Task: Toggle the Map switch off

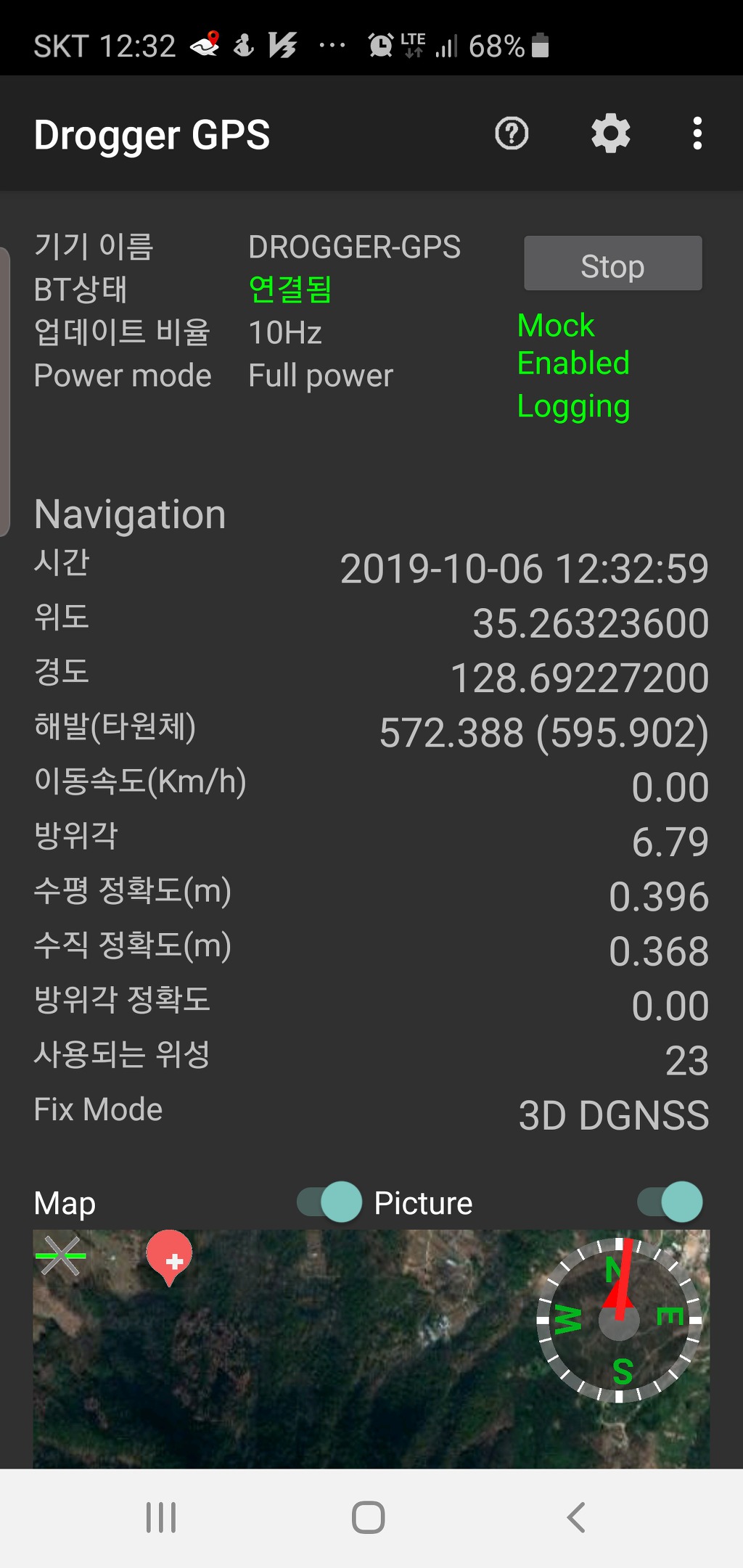Action: click(330, 1202)
